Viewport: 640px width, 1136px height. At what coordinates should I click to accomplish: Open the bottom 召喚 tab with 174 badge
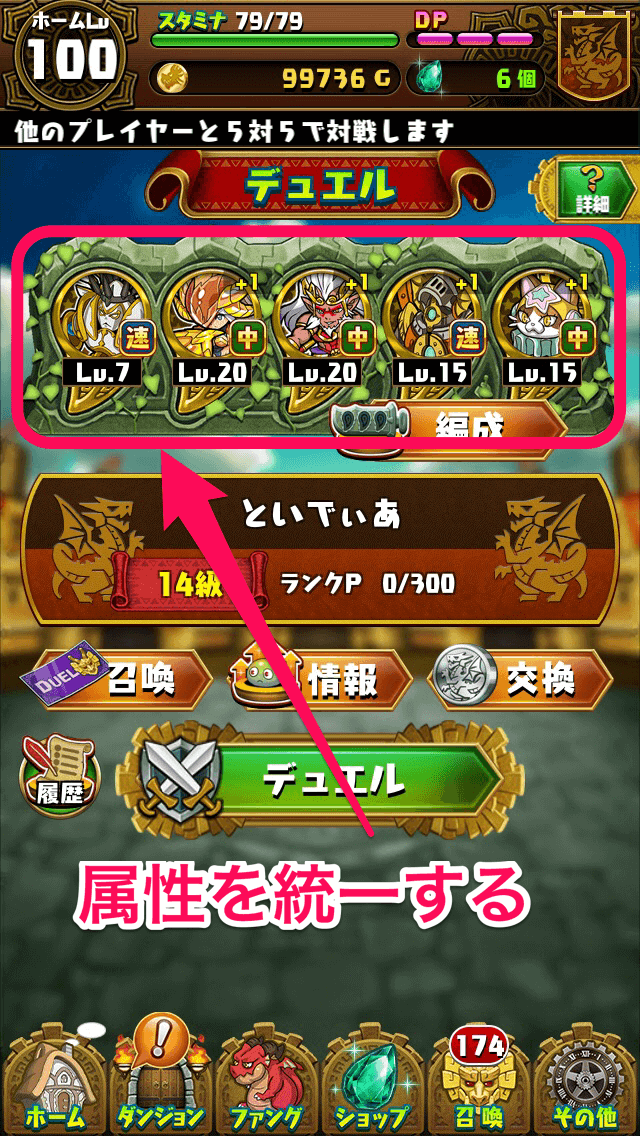pyautogui.click(x=478, y=1085)
